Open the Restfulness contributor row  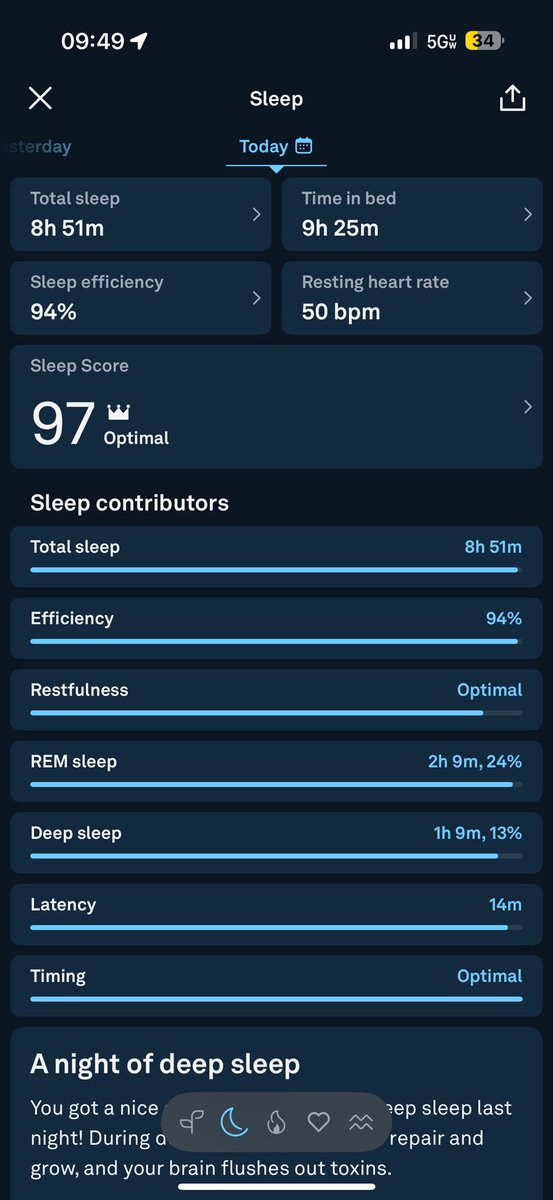(x=277, y=700)
